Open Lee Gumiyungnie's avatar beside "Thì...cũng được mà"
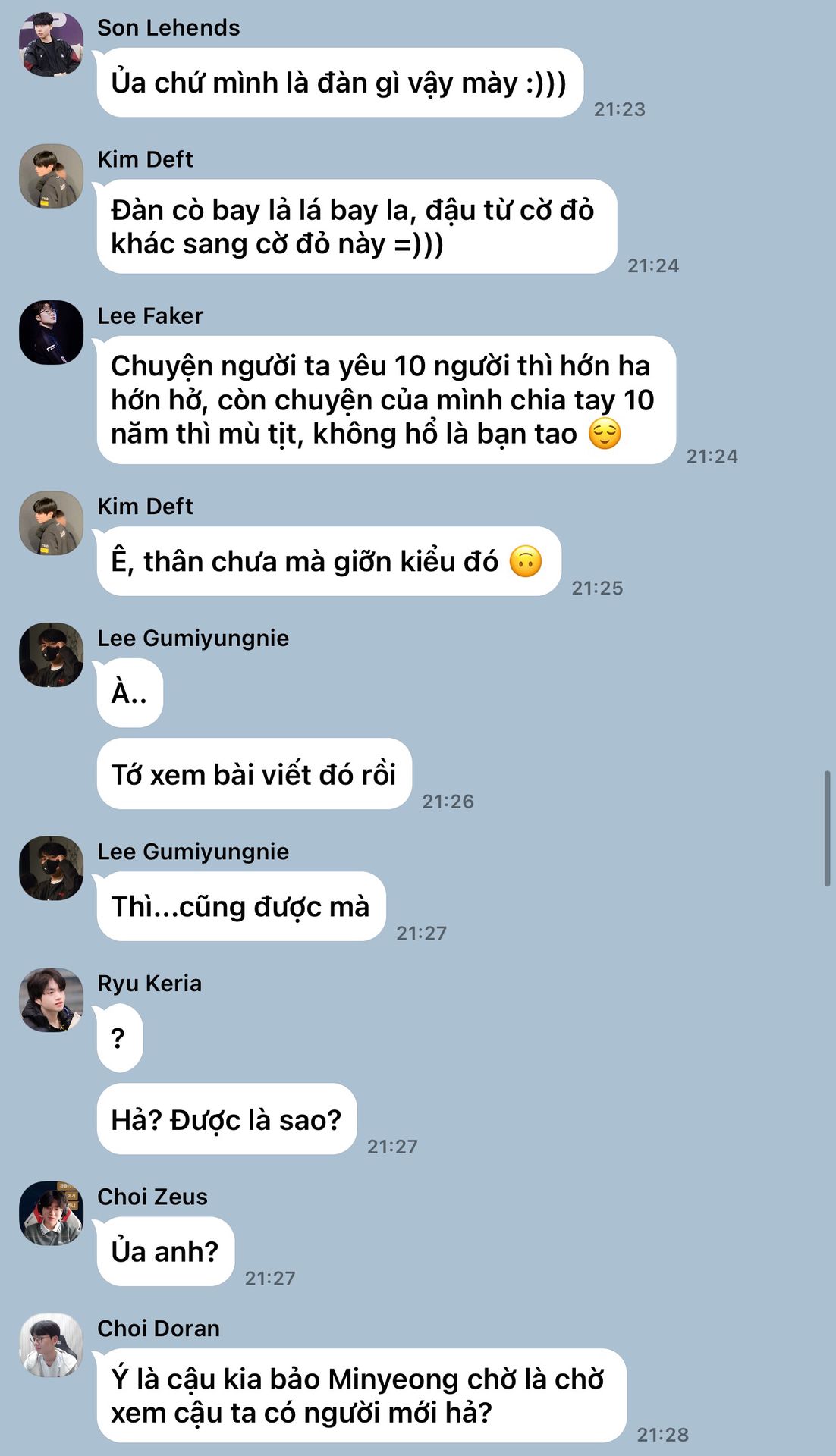Image resolution: width=836 pixels, height=1456 pixels. pos(51,868)
